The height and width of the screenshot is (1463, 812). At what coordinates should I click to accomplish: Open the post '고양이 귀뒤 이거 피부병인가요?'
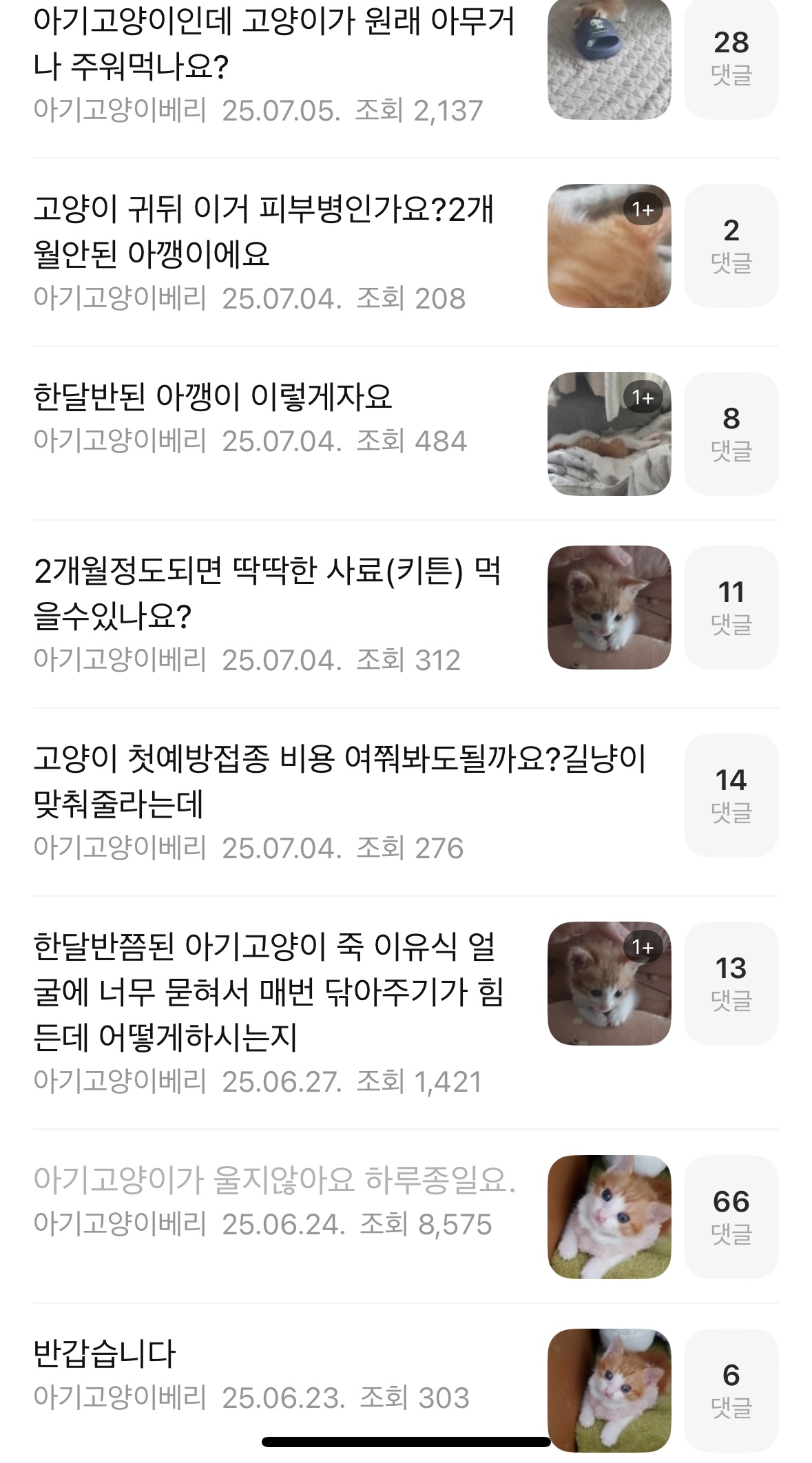point(264,231)
